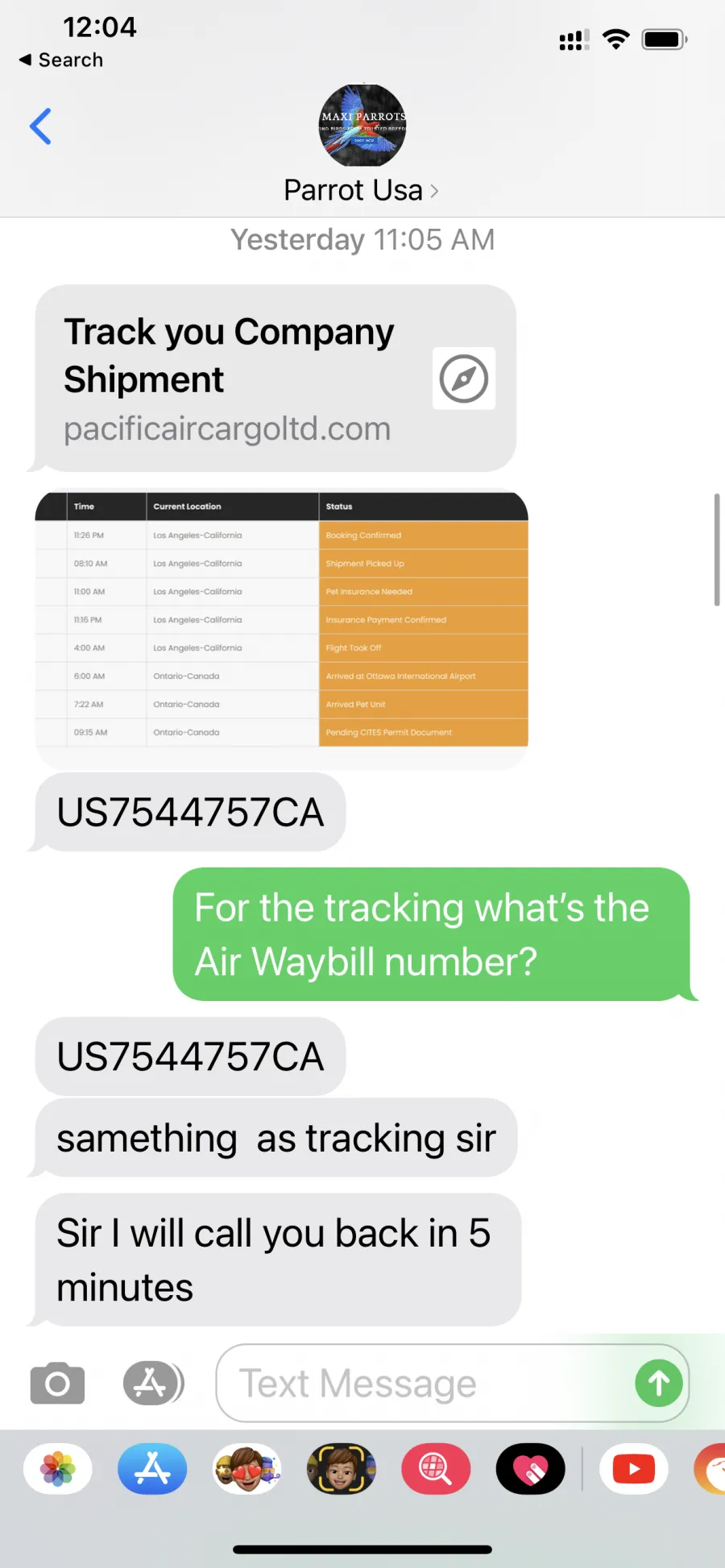This screenshot has width=725, height=1568.
Task: Toggle the iMessage apps drawer button
Action: 153,1384
